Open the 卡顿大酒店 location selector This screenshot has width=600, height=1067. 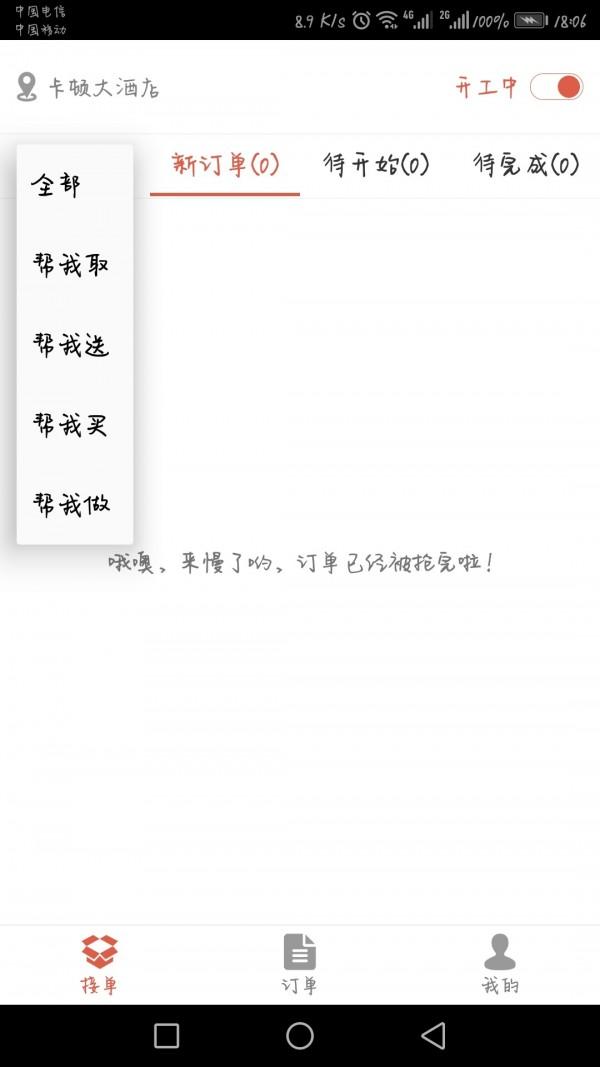pyautogui.click(x=88, y=88)
